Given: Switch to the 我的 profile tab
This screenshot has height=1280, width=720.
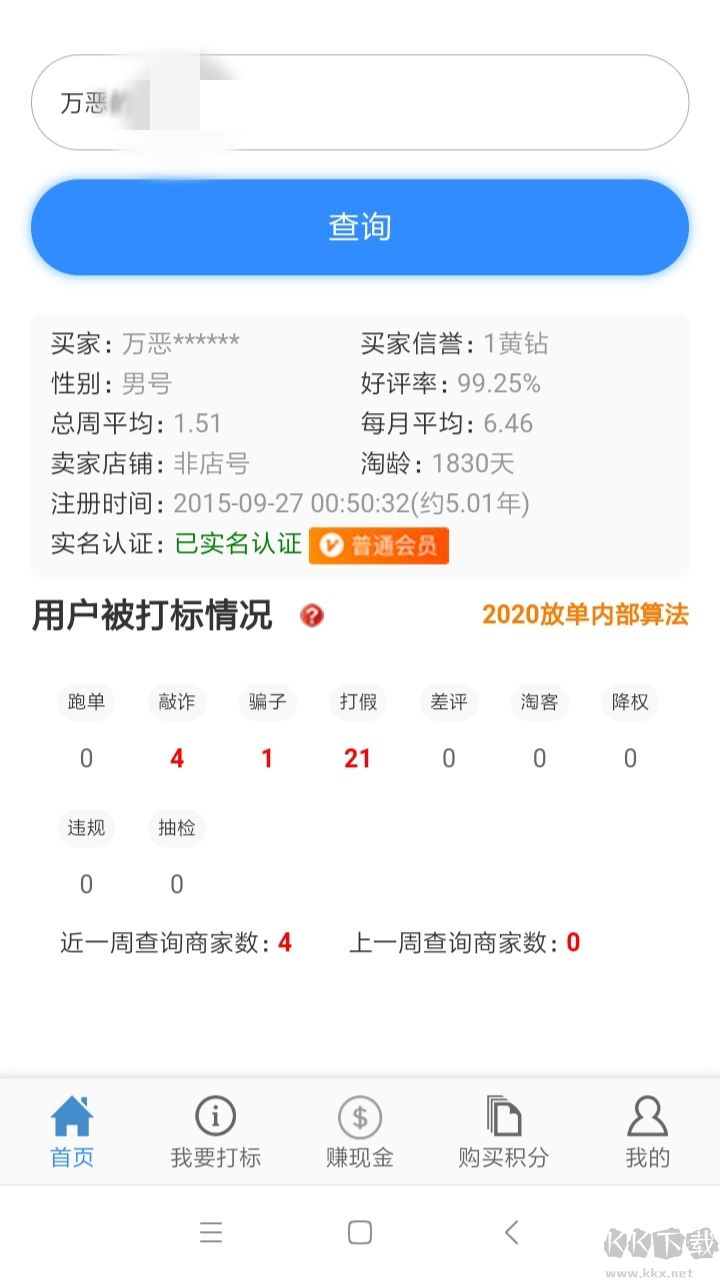Looking at the screenshot, I should click(x=647, y=1133).
